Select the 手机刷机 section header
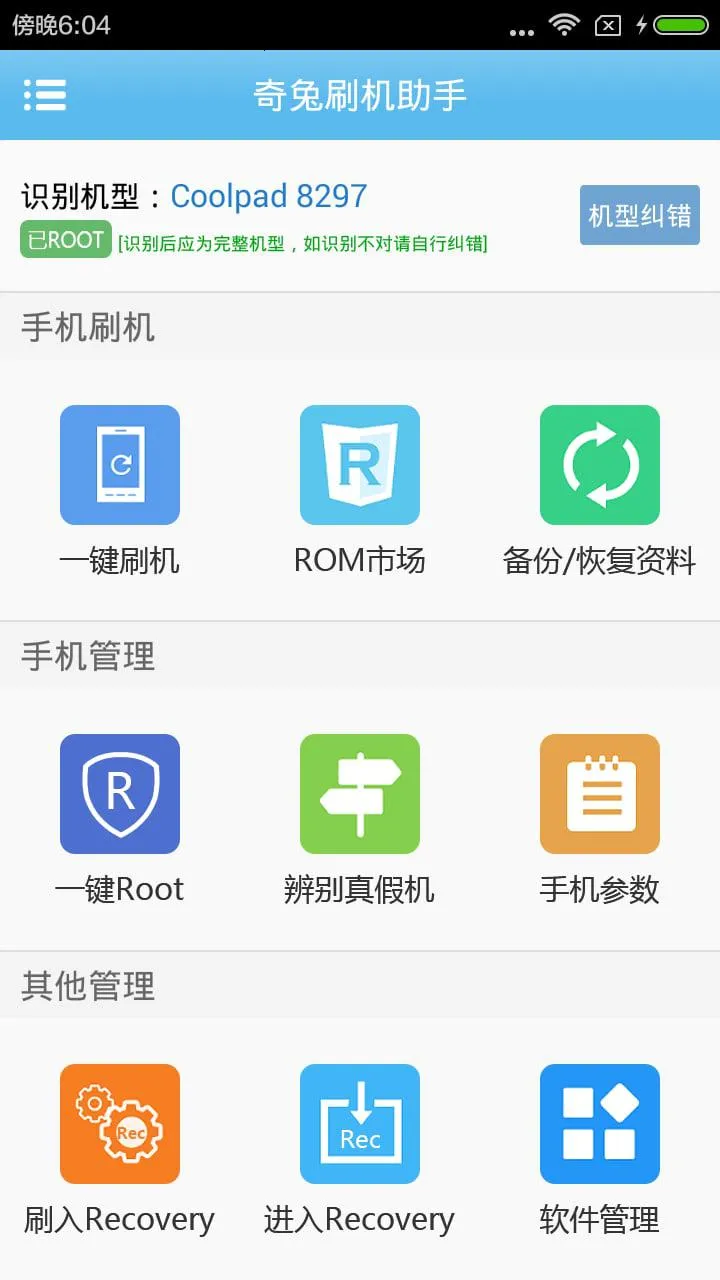This screenshot has width=720, height=1280. (x=87, y=327)
